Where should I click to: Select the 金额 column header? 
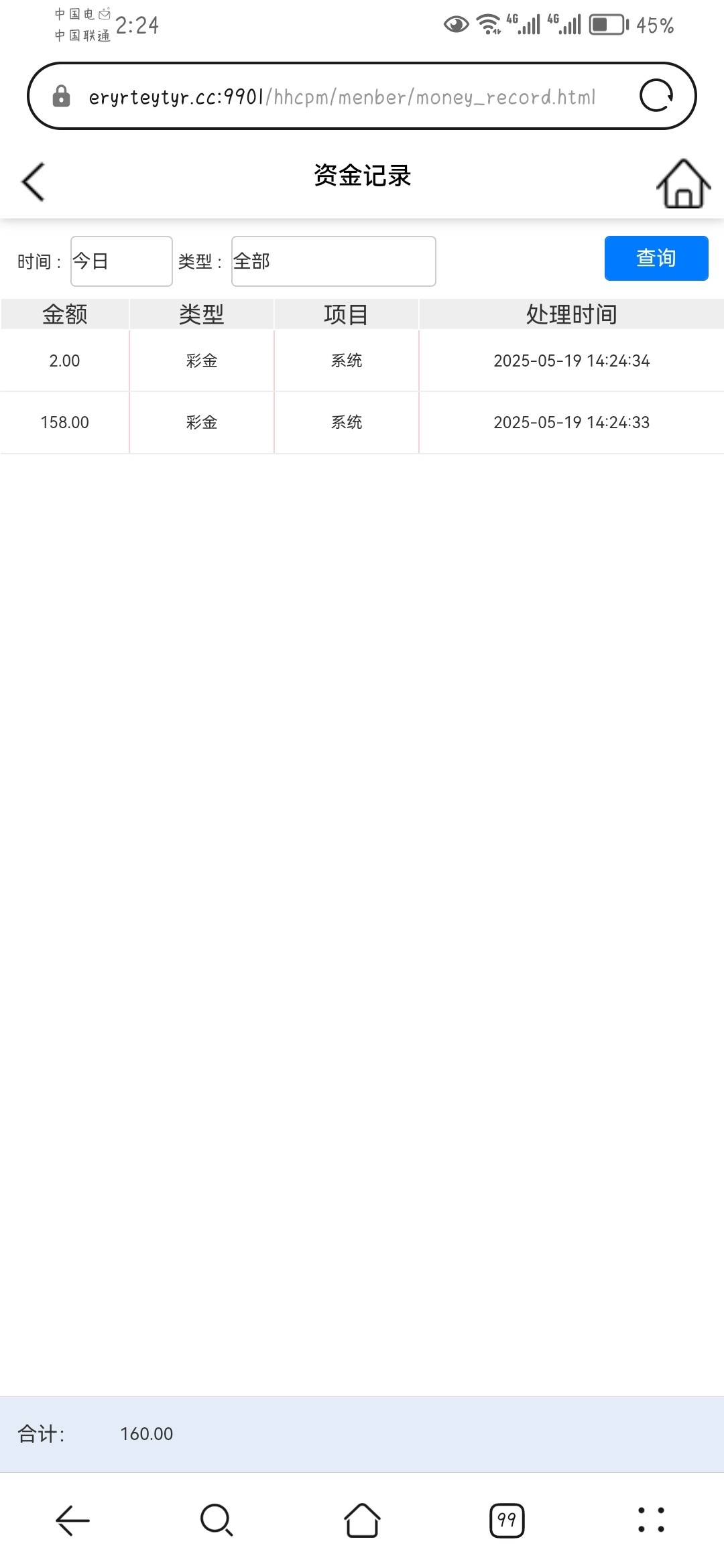(x=64, y=314)
